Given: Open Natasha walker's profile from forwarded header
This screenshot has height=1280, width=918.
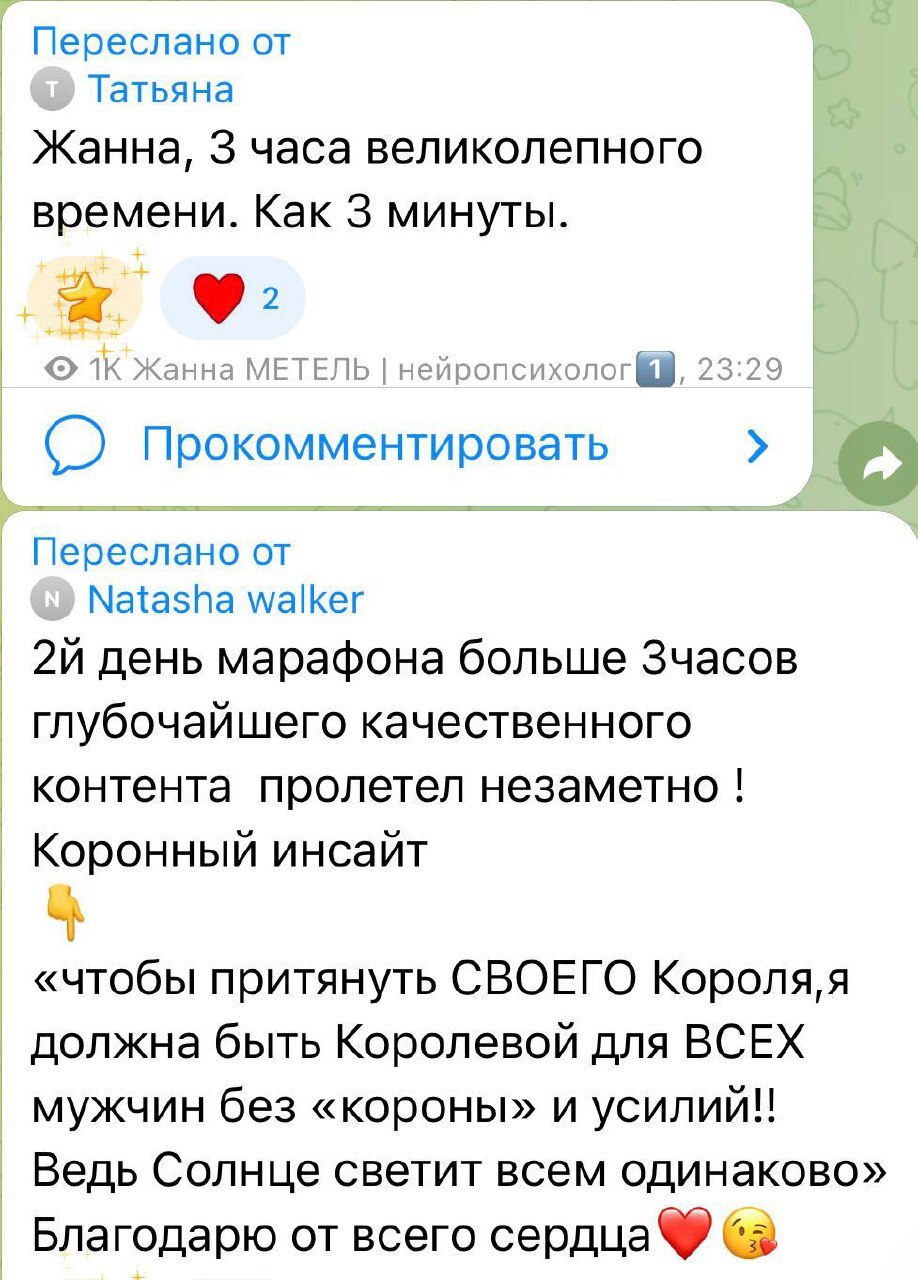Looking at the screenshot, I should [225, 599].
